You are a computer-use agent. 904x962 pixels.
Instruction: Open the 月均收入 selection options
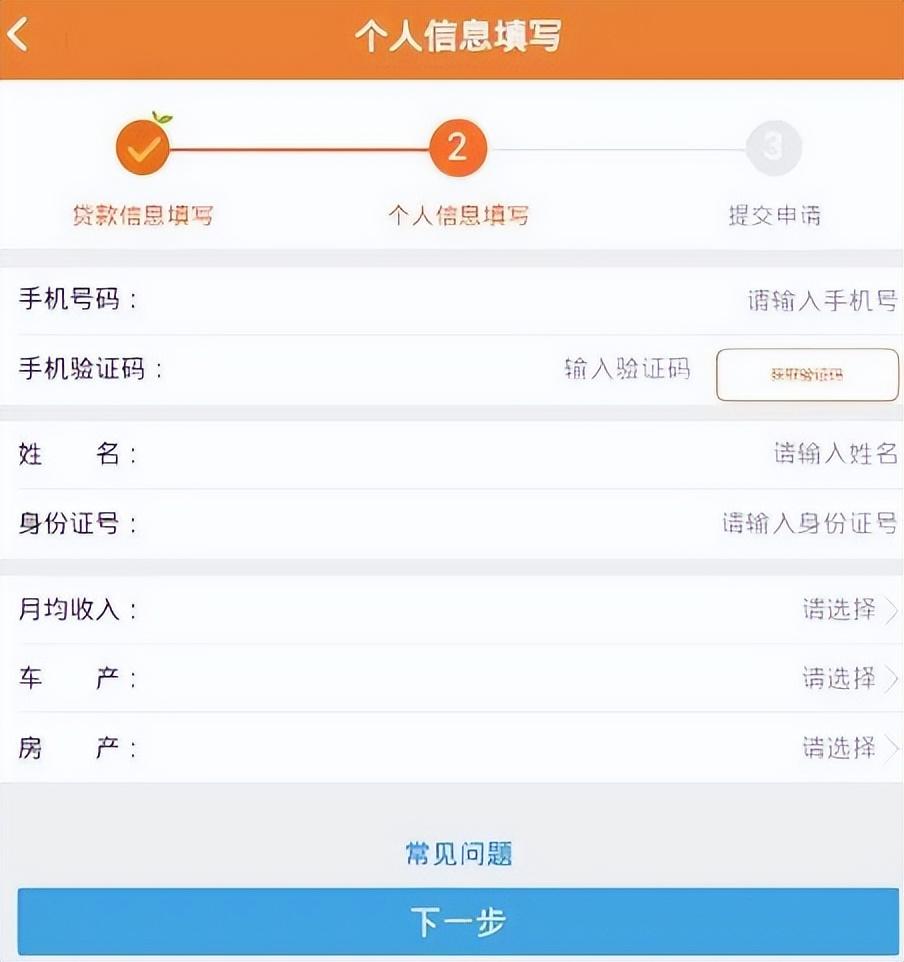click(x=843, y=611)
